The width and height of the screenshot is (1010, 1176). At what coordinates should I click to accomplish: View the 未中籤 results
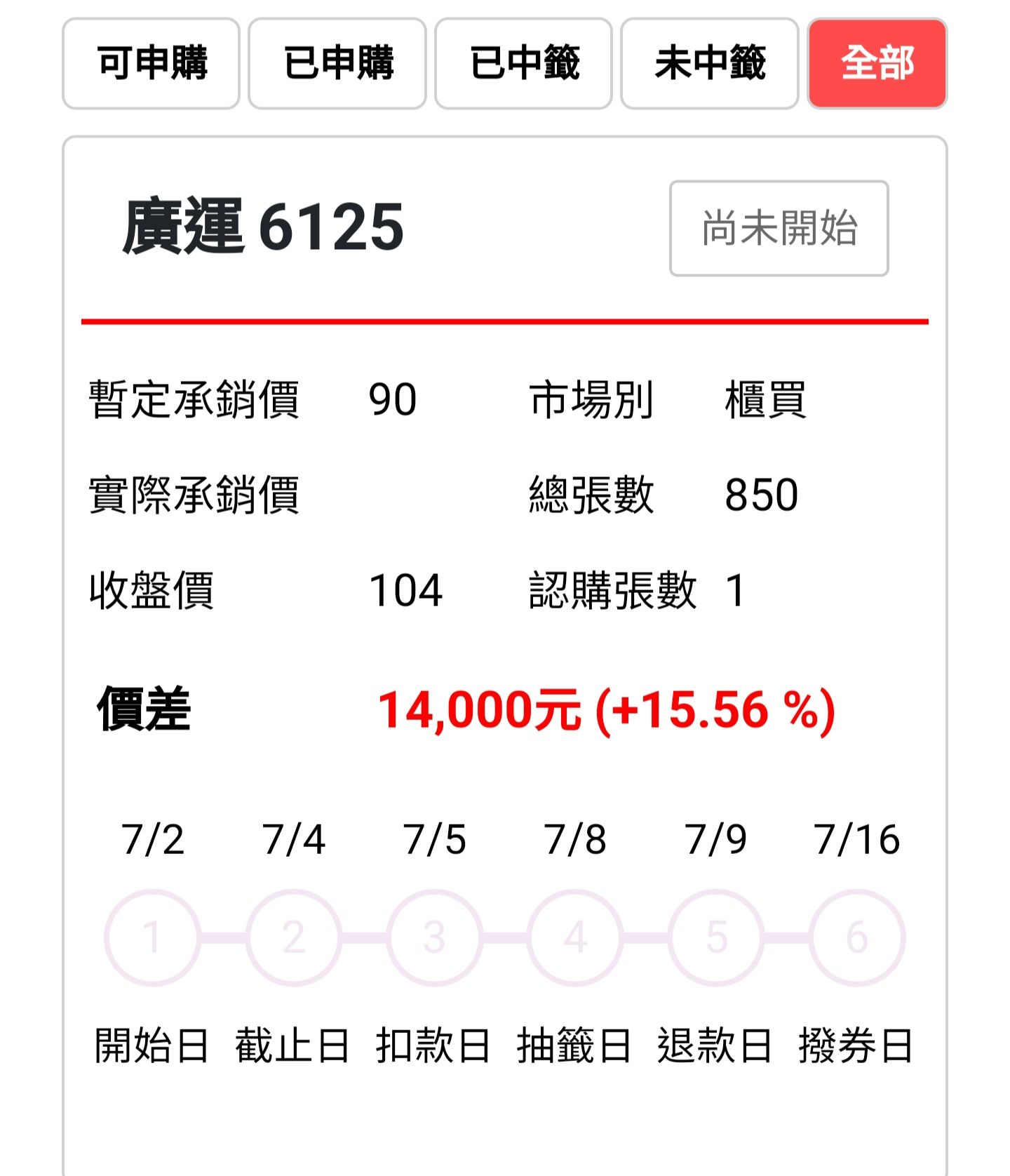[709, 63]
